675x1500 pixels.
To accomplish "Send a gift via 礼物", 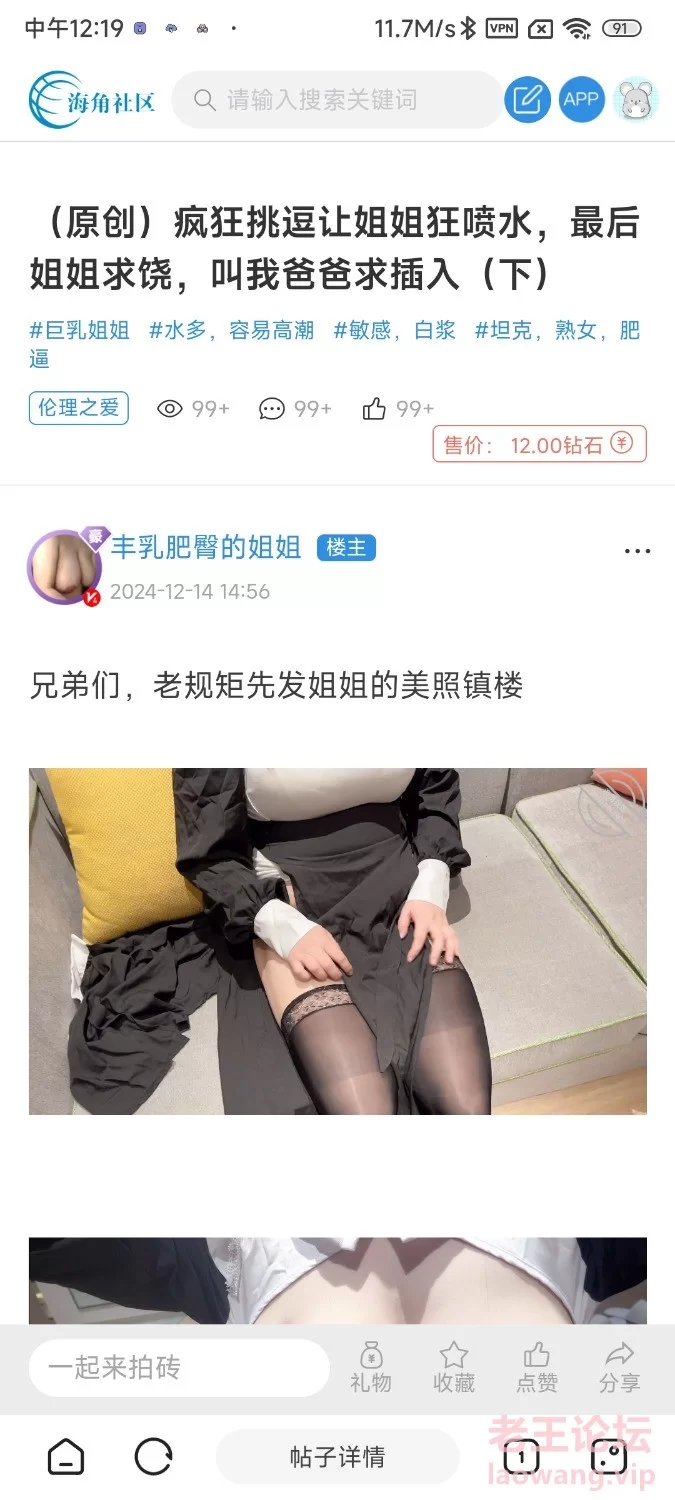I will (x=370, y=1368).
